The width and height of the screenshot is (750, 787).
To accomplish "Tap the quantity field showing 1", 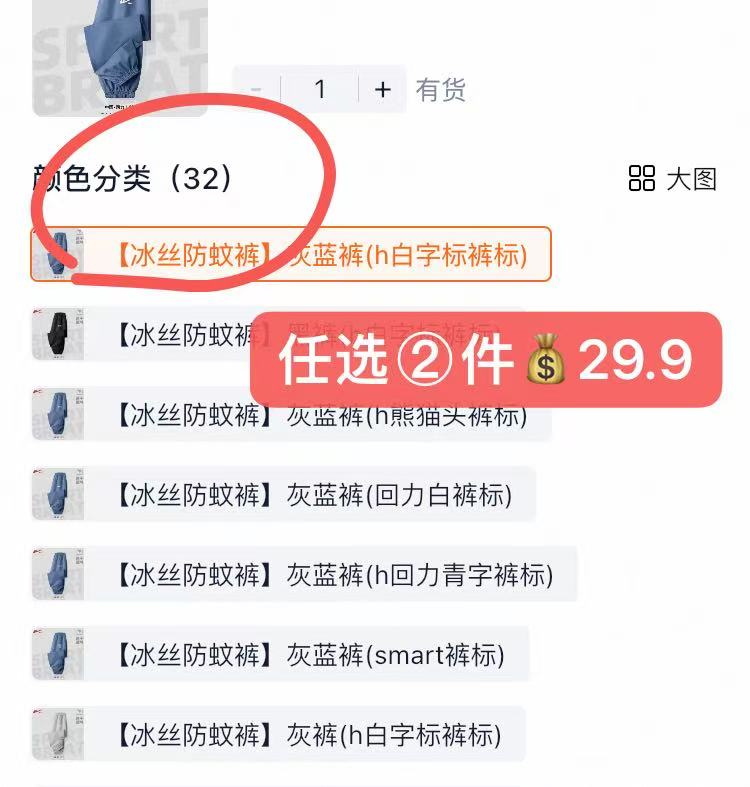I will (320, 89).
